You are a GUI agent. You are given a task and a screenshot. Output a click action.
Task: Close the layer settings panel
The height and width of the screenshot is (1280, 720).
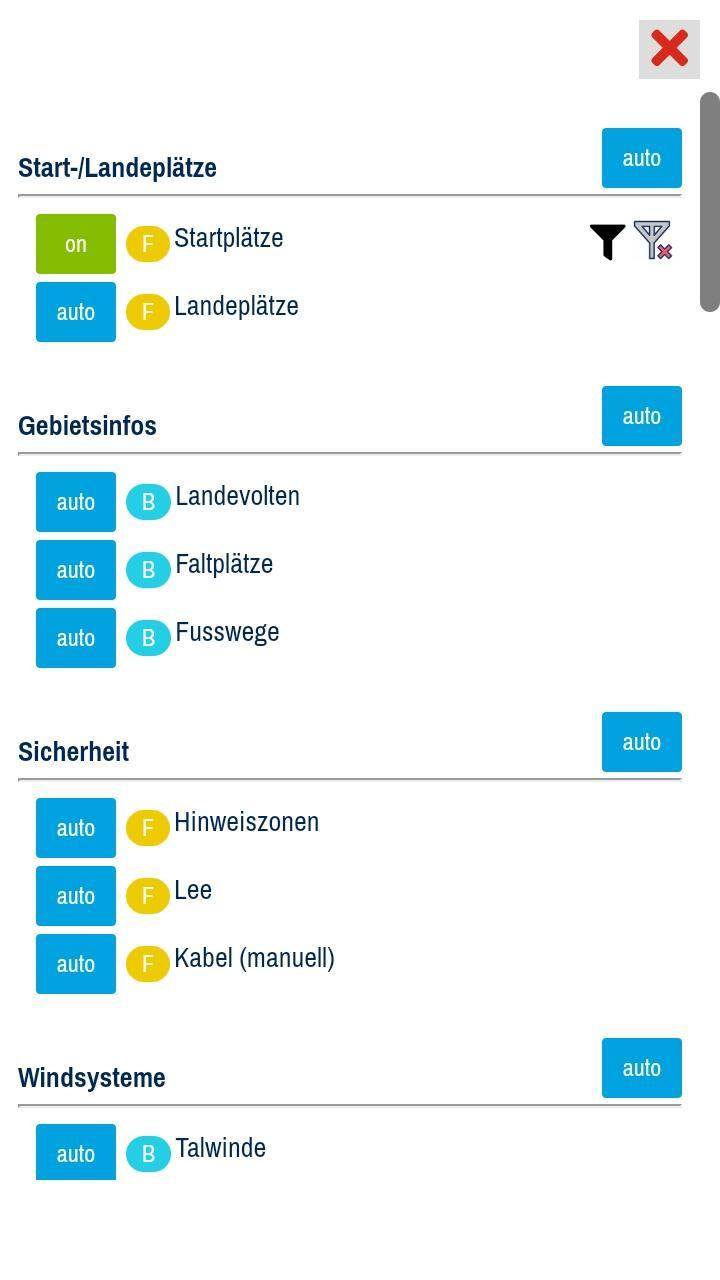(x=669, y=48)
